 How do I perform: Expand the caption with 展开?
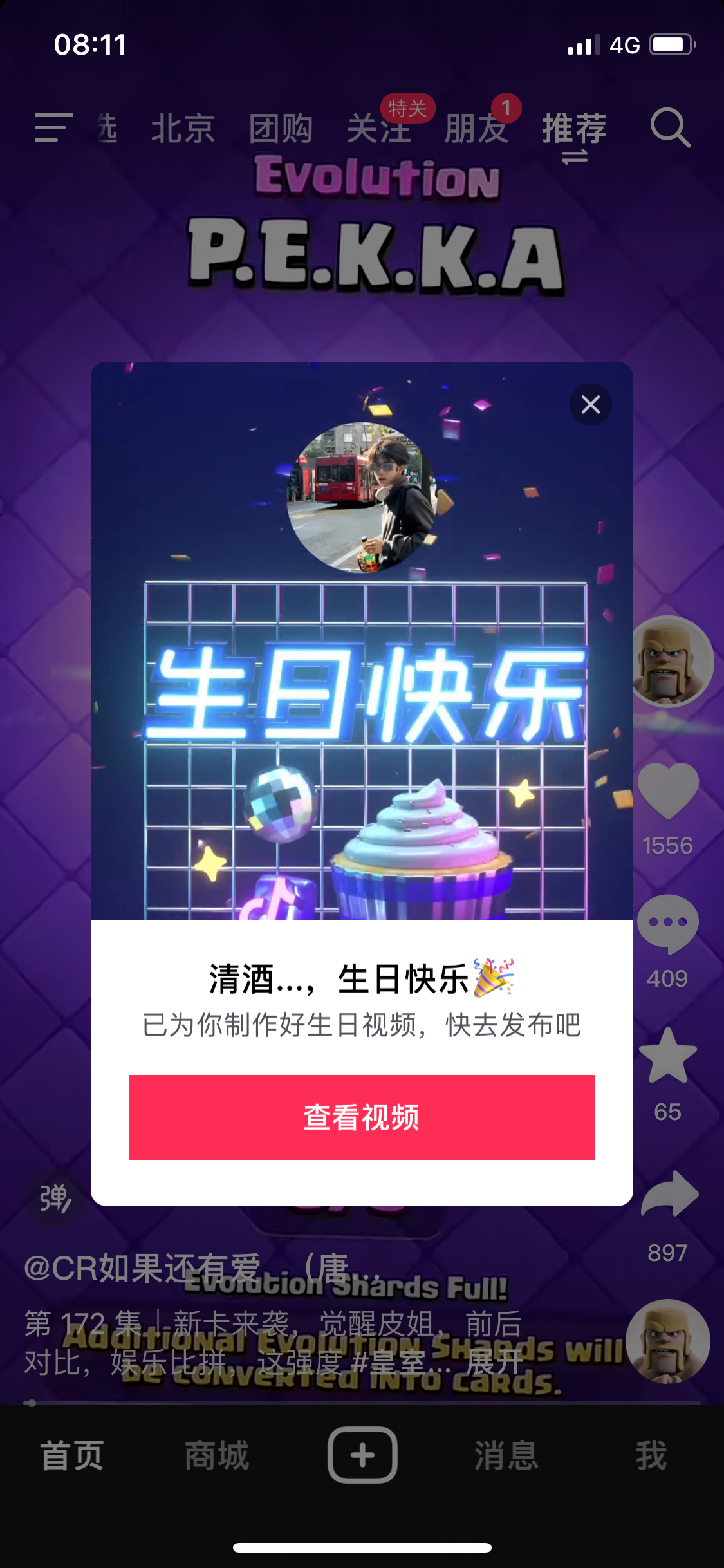point(495,1361)
